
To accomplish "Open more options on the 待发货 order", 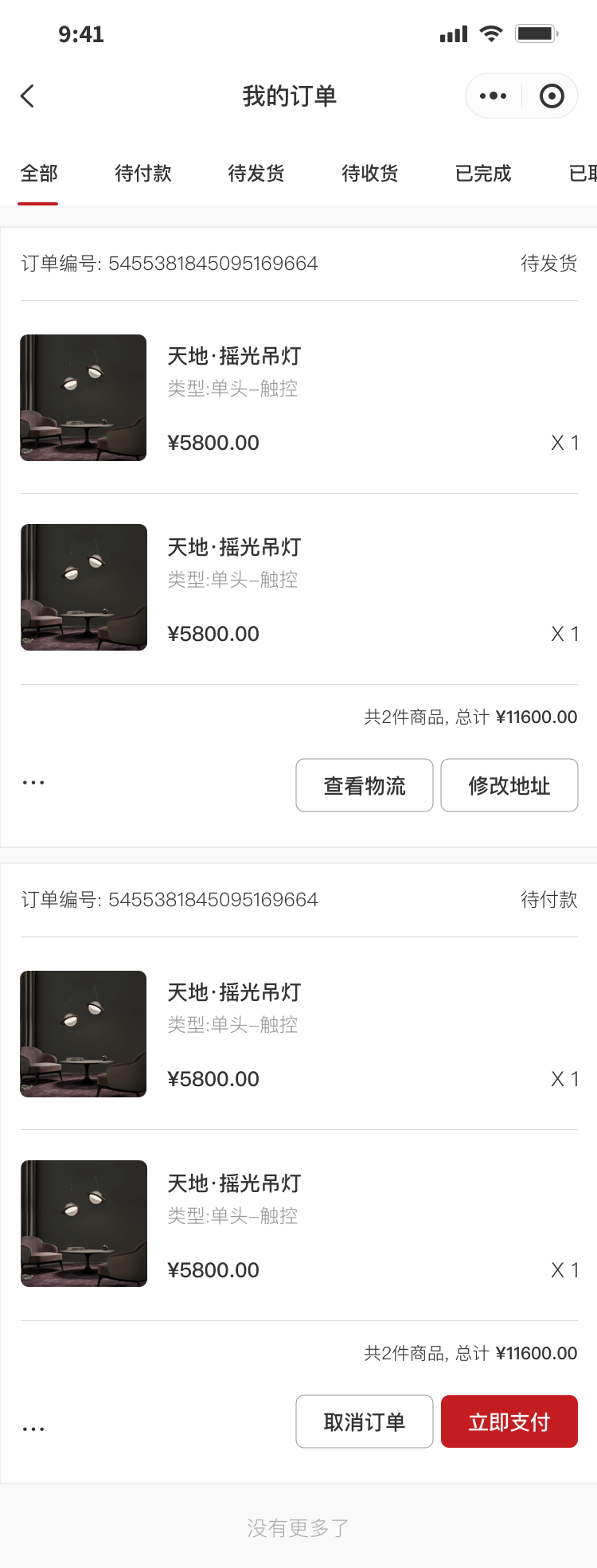I will point(33,783).
